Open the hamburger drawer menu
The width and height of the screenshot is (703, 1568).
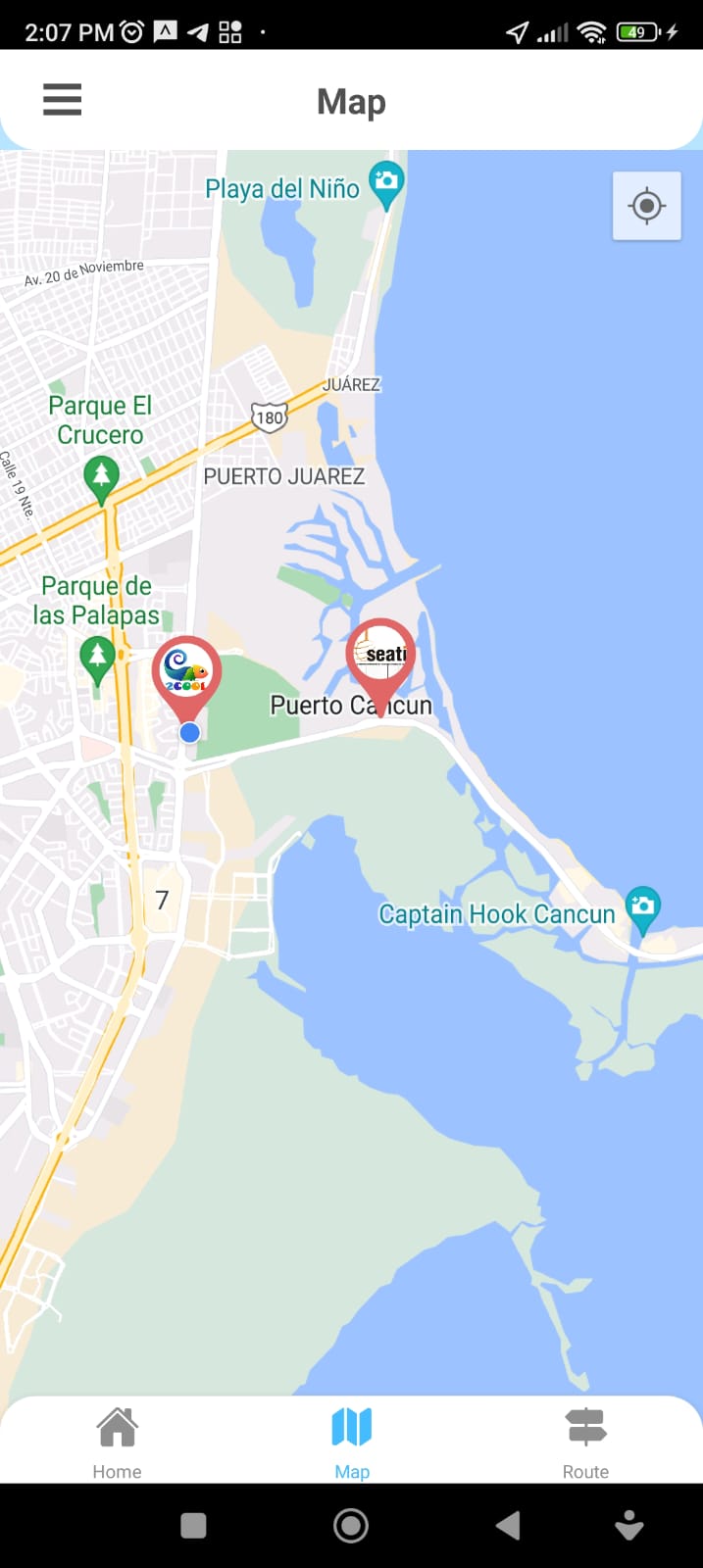[x=62, y=100]
